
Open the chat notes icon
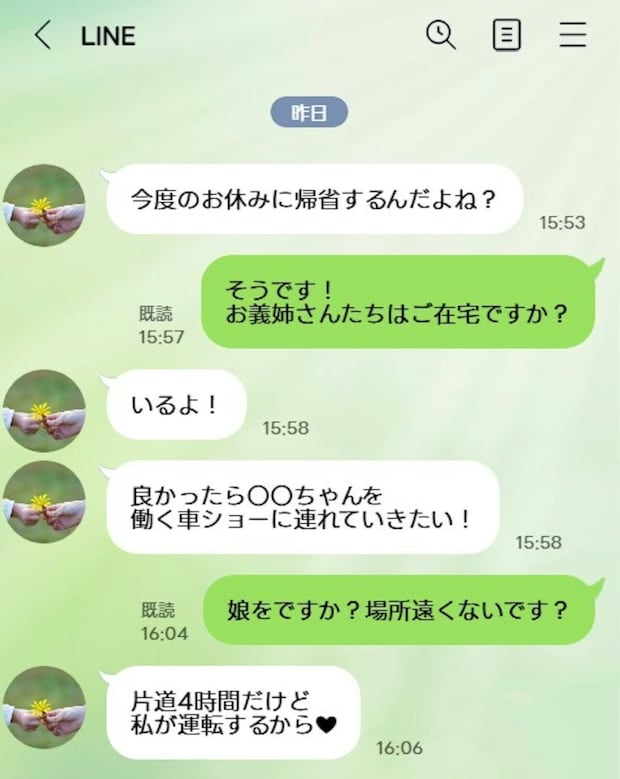(507, 36)
